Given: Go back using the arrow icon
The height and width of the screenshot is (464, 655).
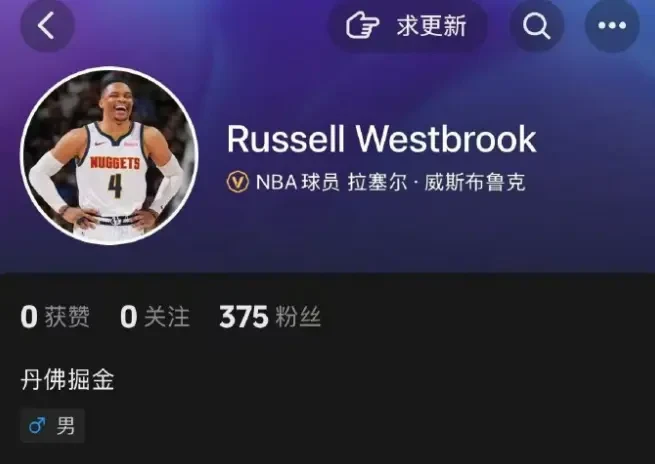Looking at the screenshot, I should (47, 26).
